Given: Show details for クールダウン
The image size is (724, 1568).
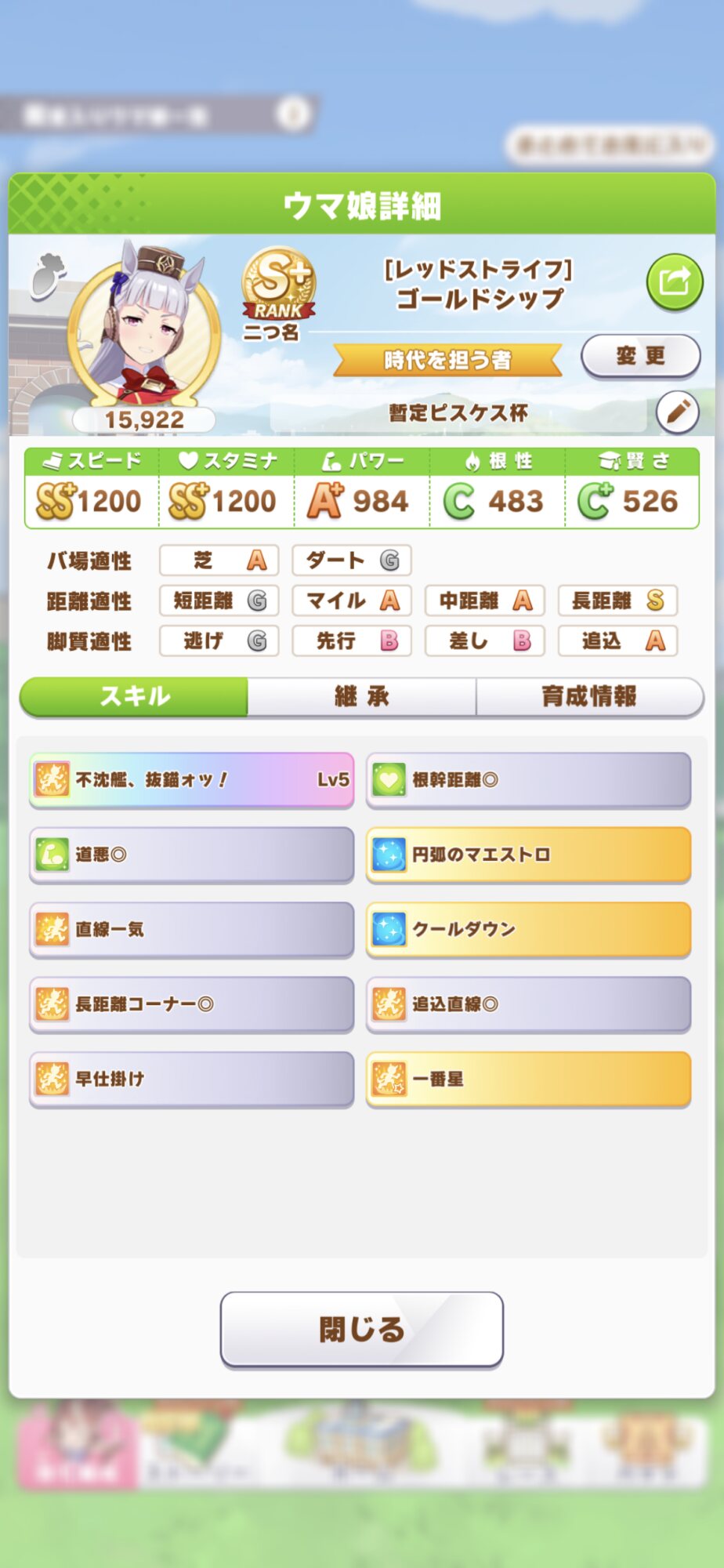Looking at the screenshot, I should (x=528, y=929).
